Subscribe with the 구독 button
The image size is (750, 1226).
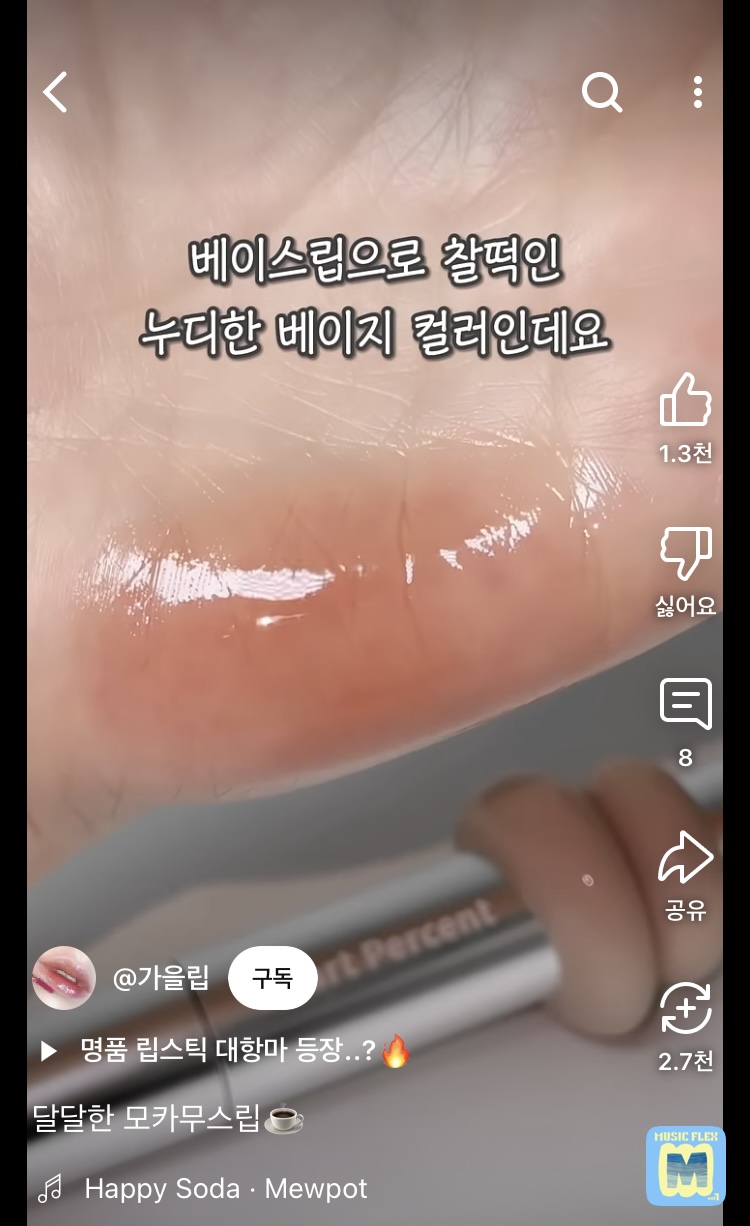(x=272, y=977)
